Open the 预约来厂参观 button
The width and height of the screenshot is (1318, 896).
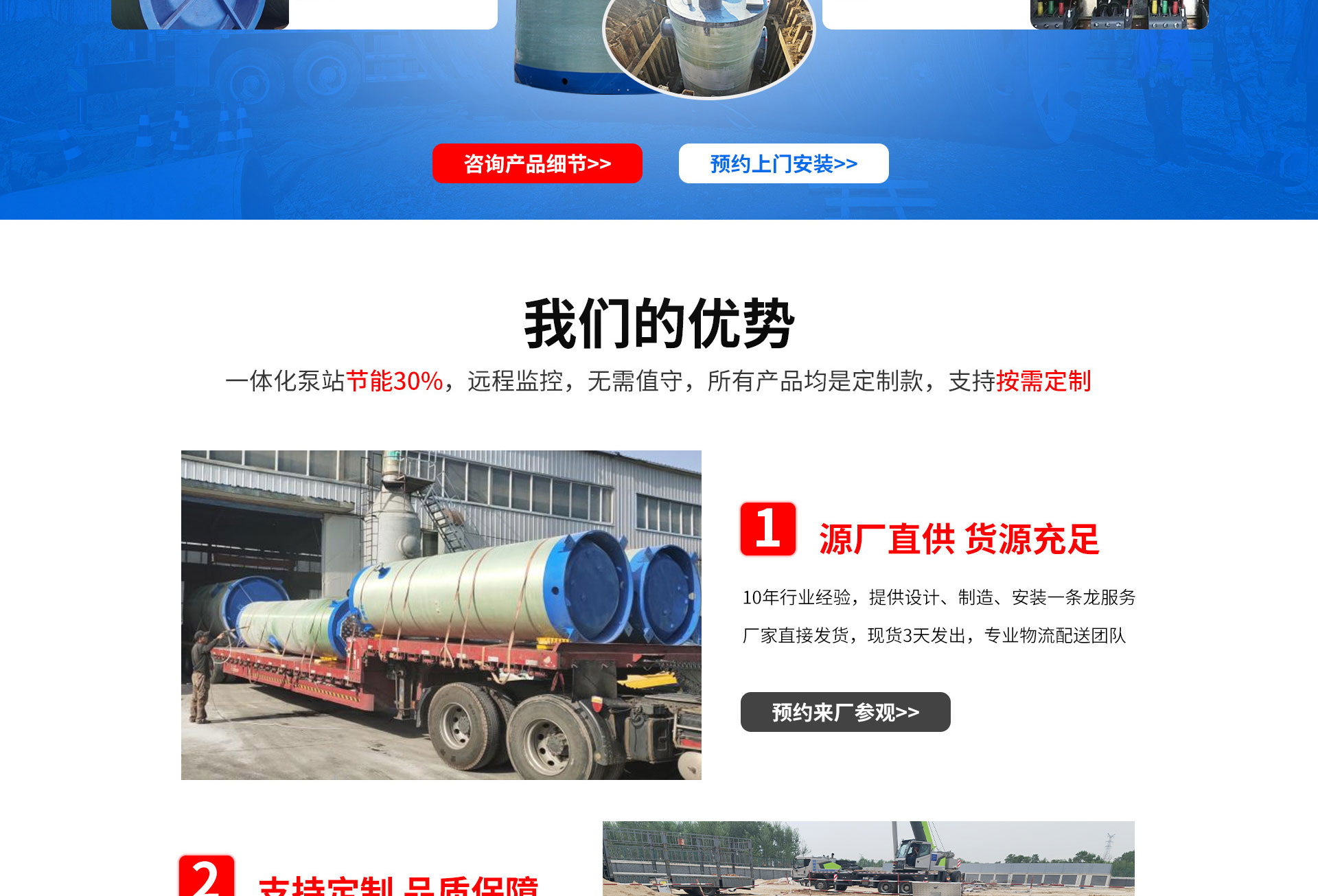click(845, 712)
